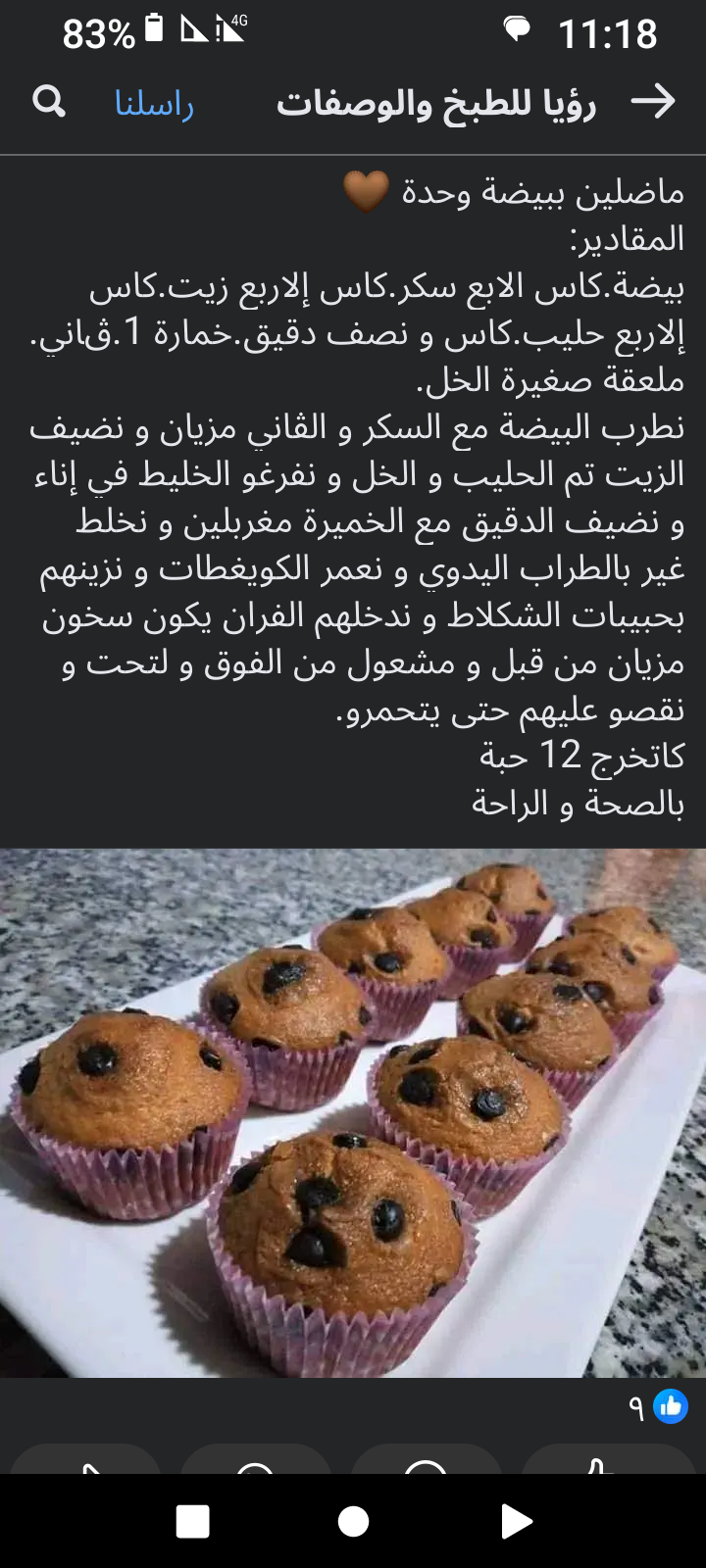The height and width of the screenshot is (1568, 706).
Task: Open the search magnifier icon
Action: click(x=48, y=101)
